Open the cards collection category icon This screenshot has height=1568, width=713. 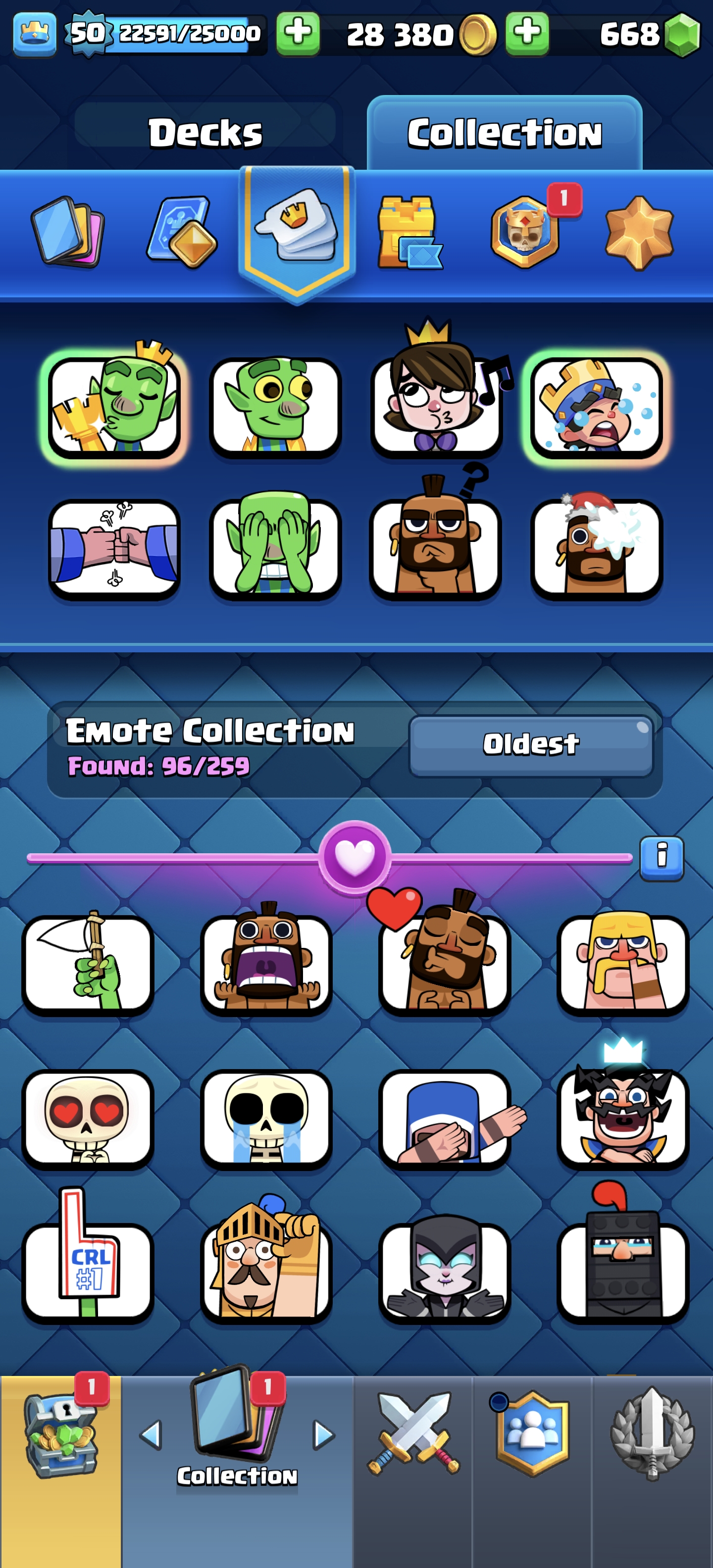click(67, 232)
